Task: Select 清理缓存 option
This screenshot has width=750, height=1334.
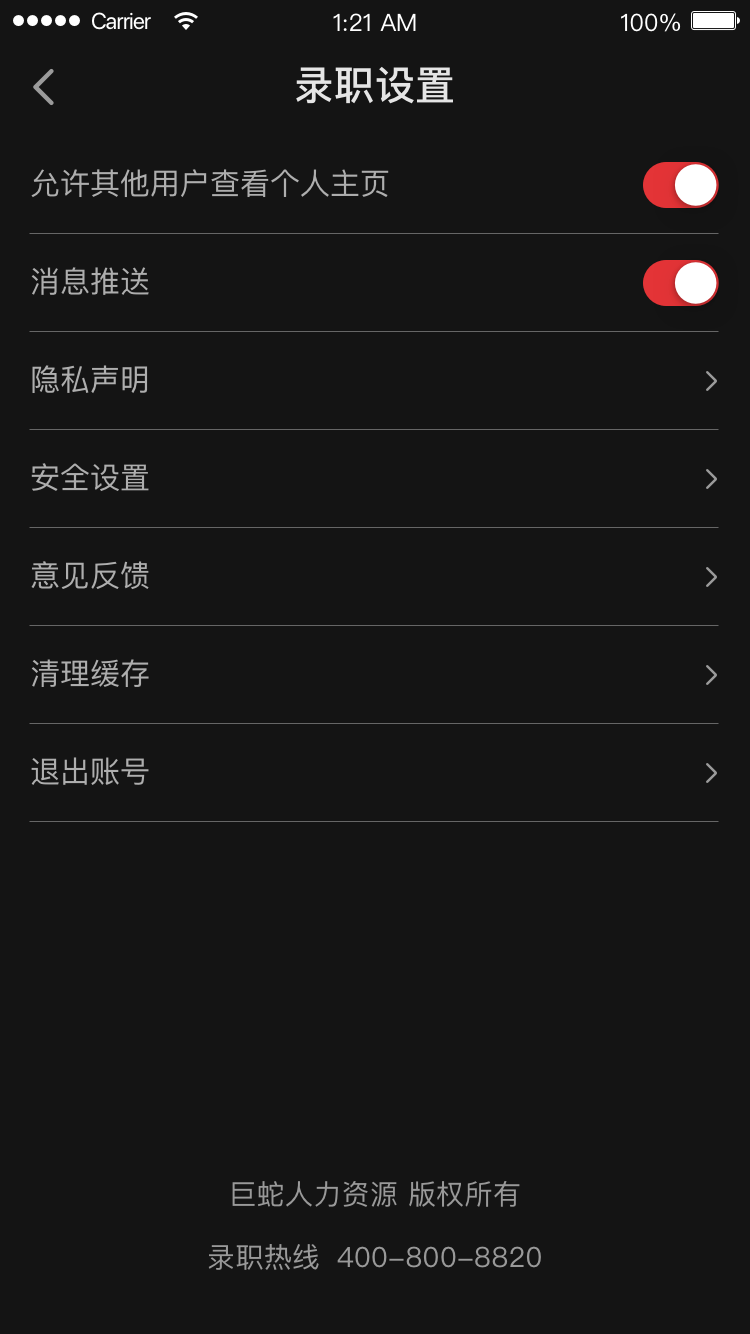Action: 374,675
